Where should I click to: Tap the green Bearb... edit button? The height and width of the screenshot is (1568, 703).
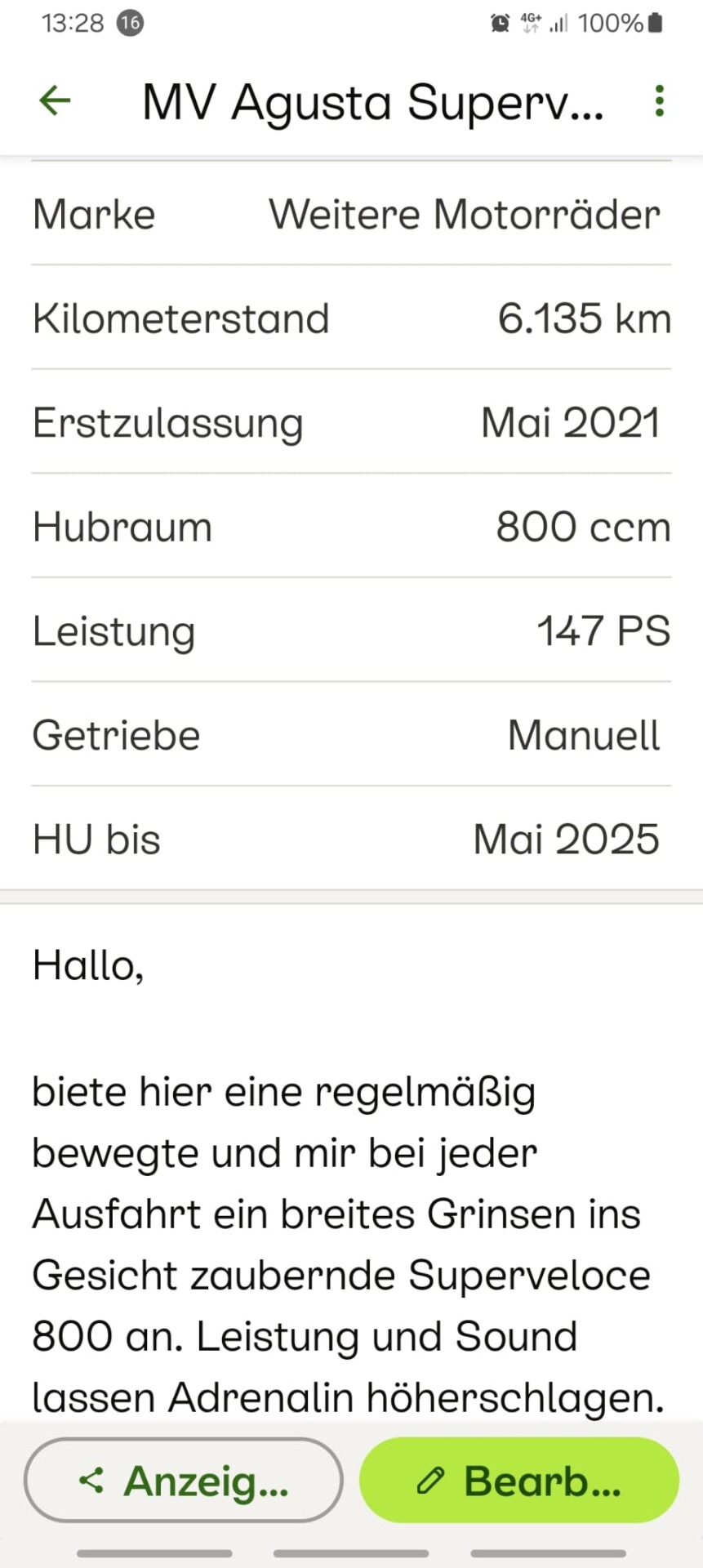pos(519,1480)
